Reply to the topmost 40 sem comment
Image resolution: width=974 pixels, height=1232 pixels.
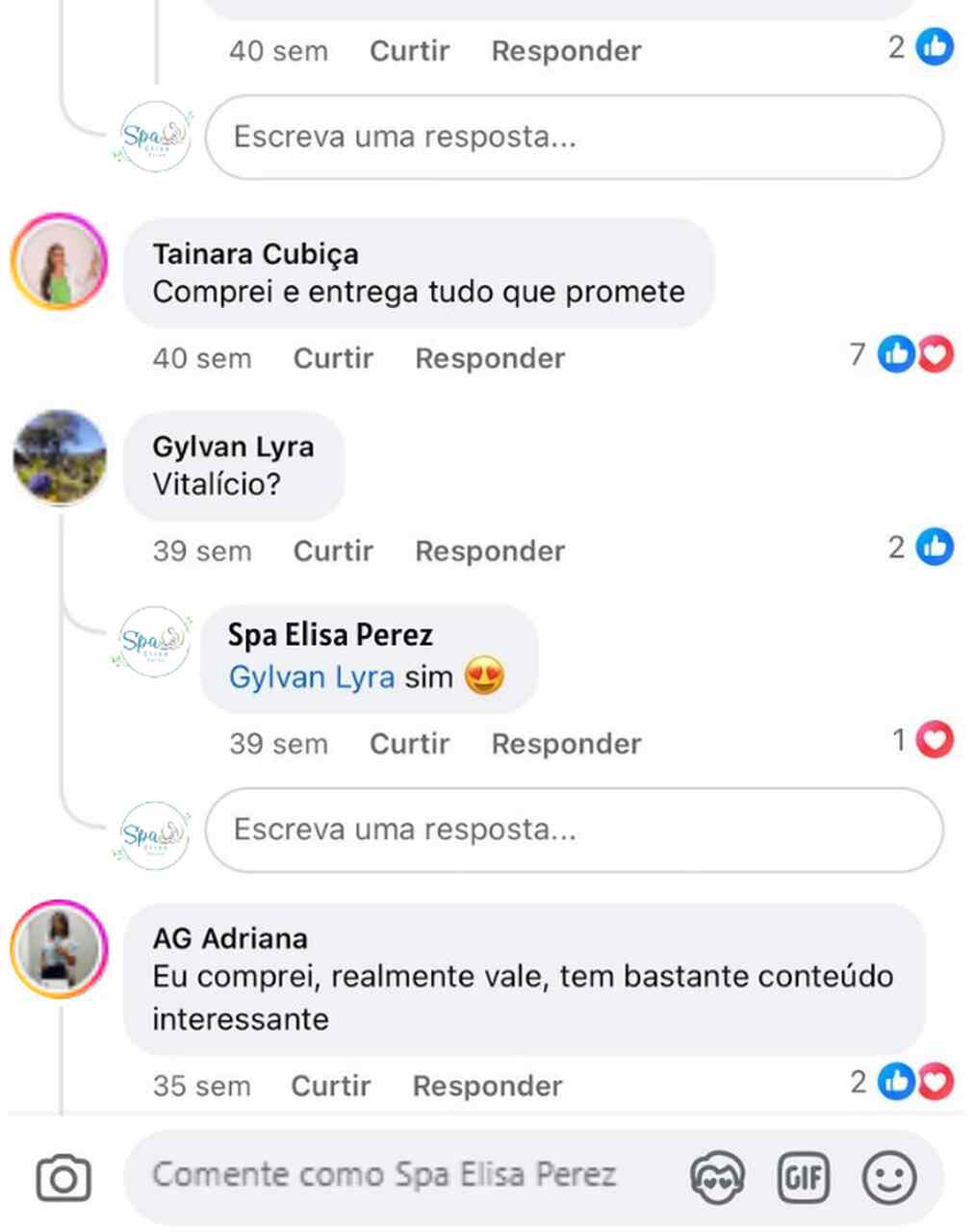(566, 50)
